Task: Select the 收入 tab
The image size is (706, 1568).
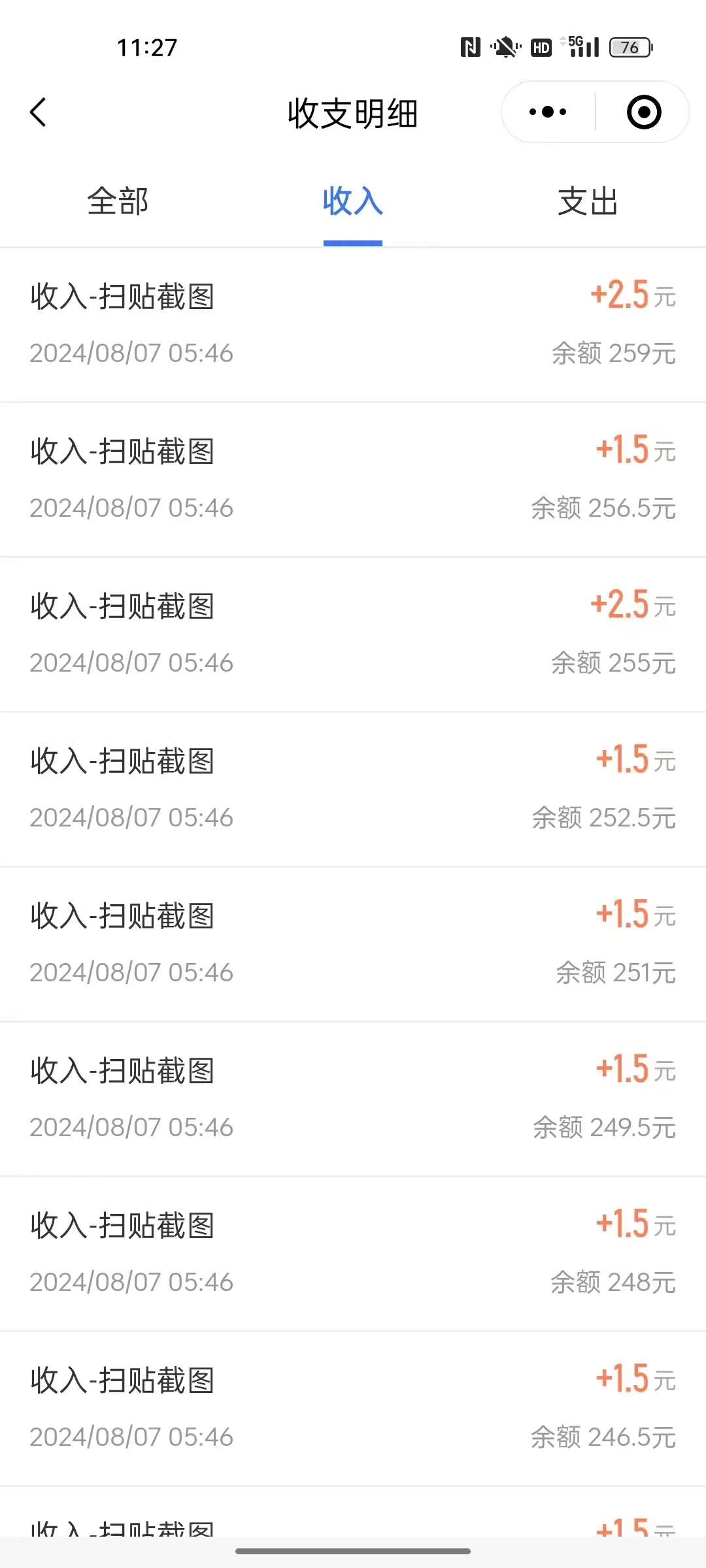Action: 353,201
